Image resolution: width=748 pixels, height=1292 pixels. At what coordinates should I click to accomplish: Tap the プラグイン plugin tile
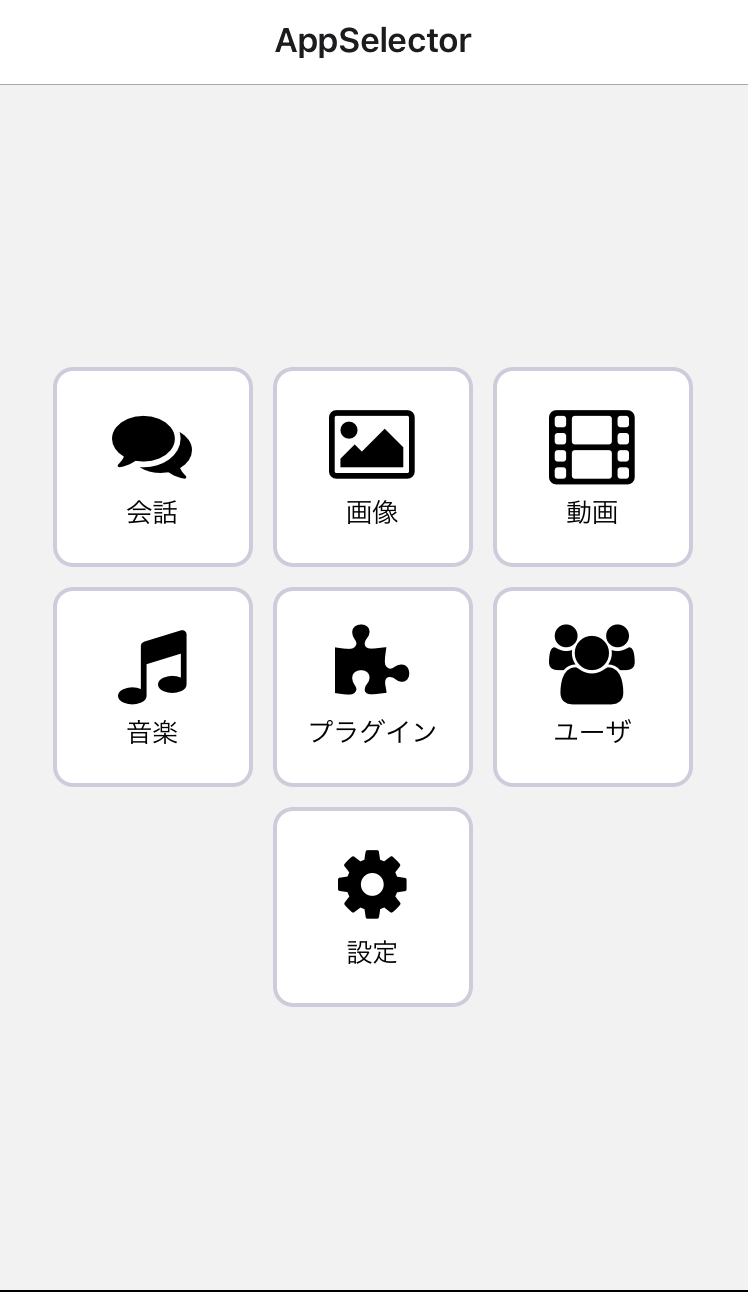(x=373, y=687)
